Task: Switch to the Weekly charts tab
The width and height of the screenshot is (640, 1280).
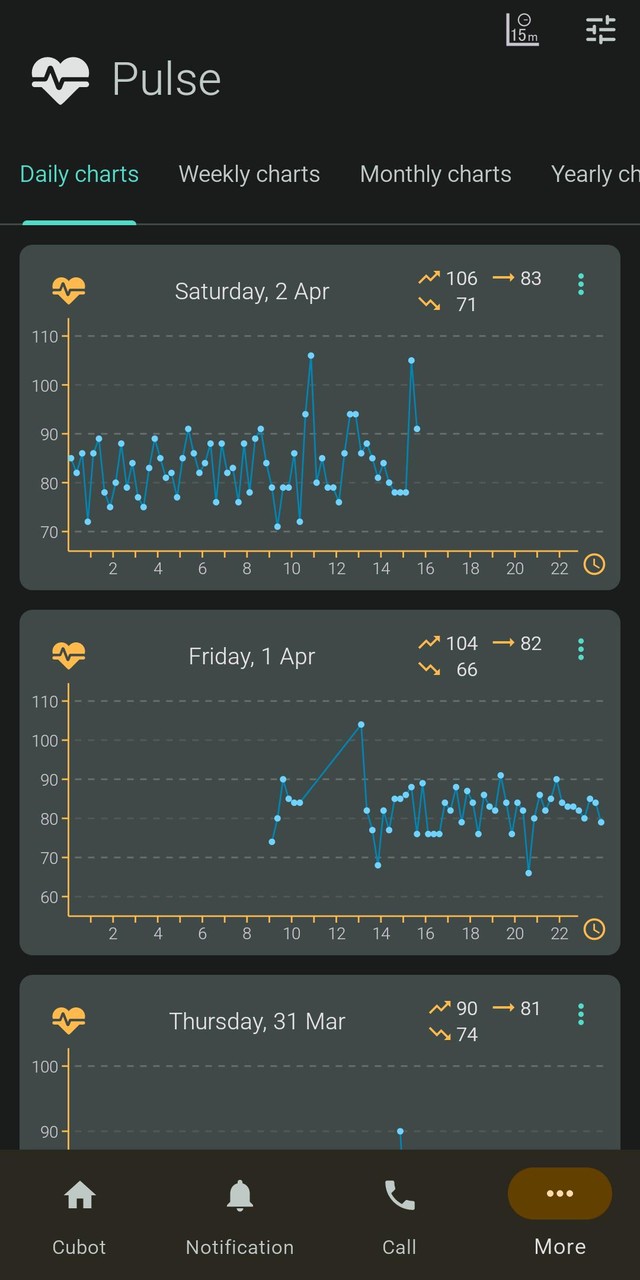Action: coord(249,174)
